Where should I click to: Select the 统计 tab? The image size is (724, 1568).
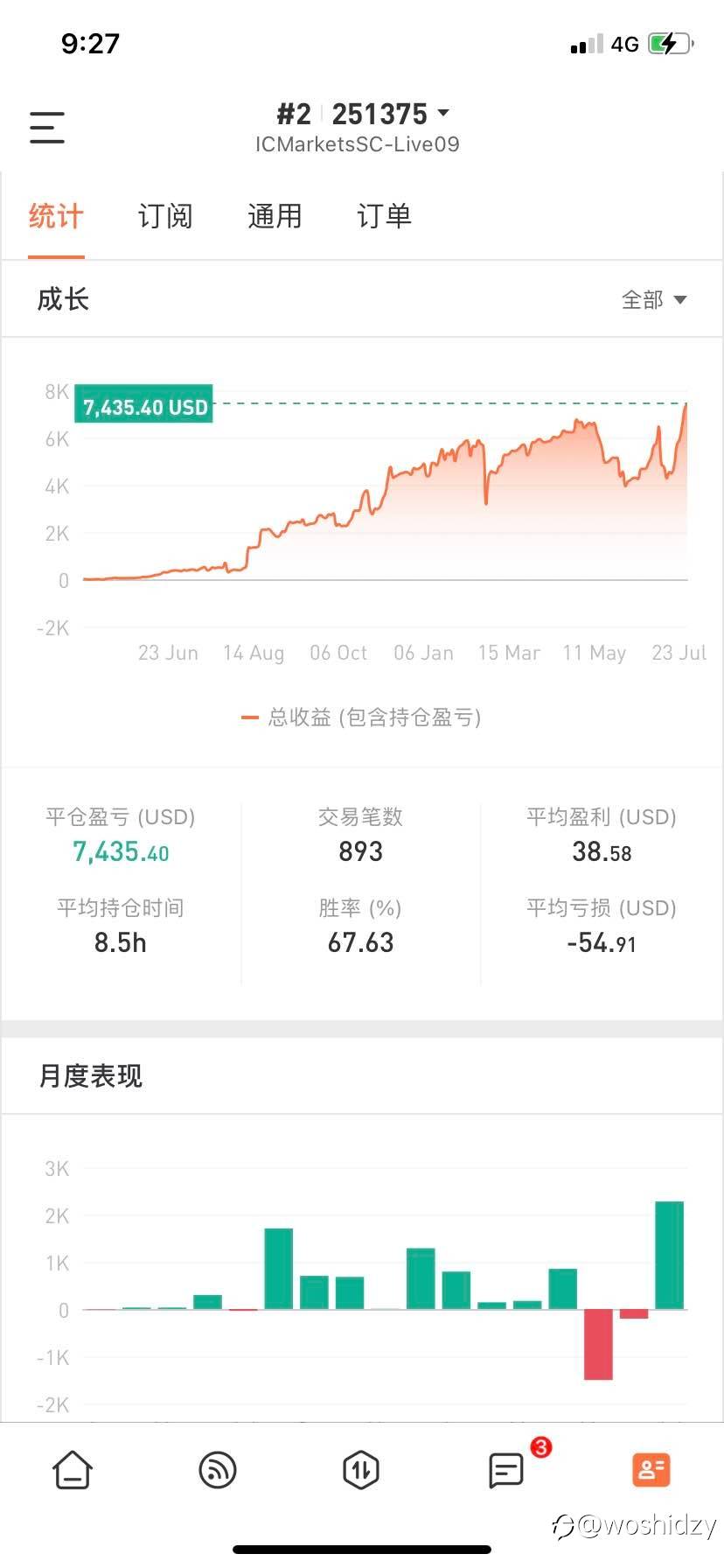[x=56, y=216]
